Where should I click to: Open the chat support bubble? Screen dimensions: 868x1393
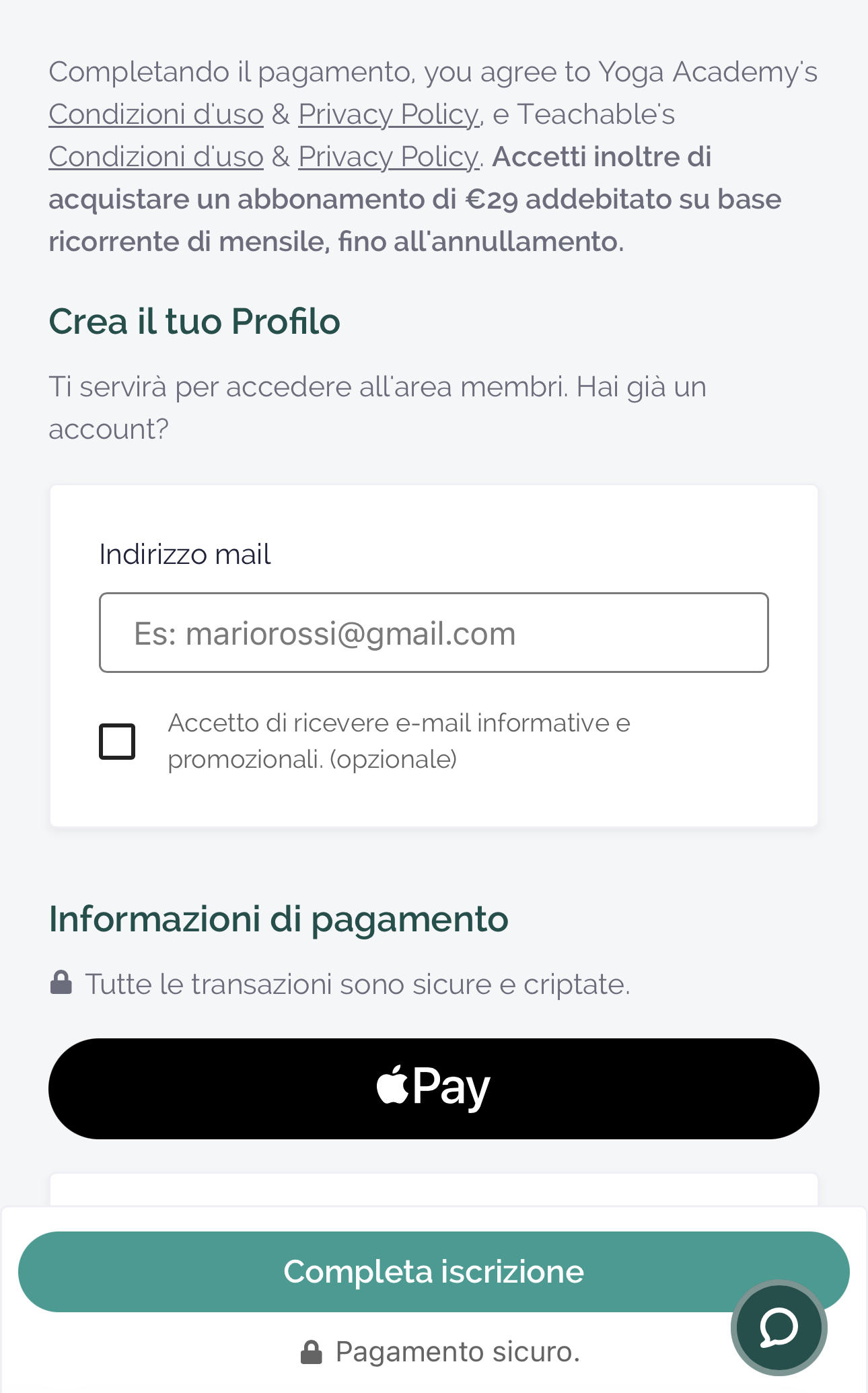pos(779,1327)
